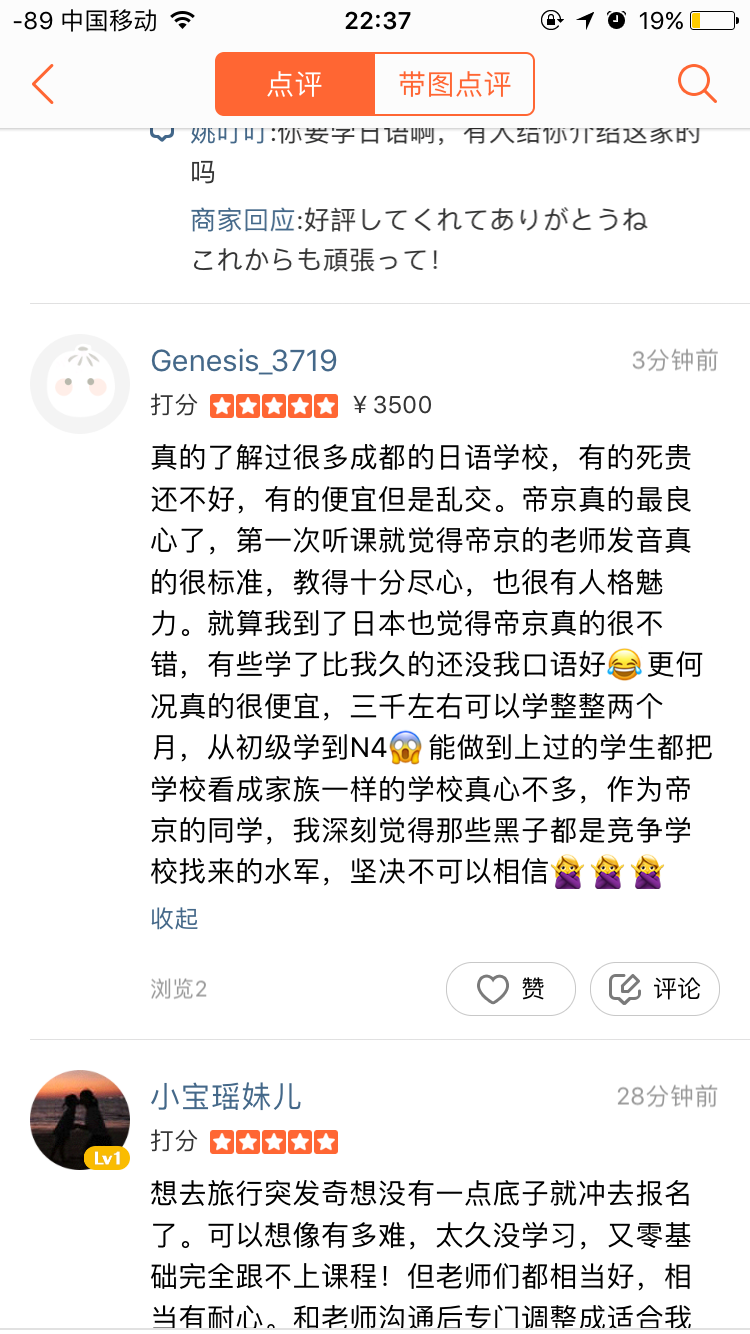Open 小宝瑶妹儿's profile by username
Screen dimensions: 750x1334
point(226,1097)
